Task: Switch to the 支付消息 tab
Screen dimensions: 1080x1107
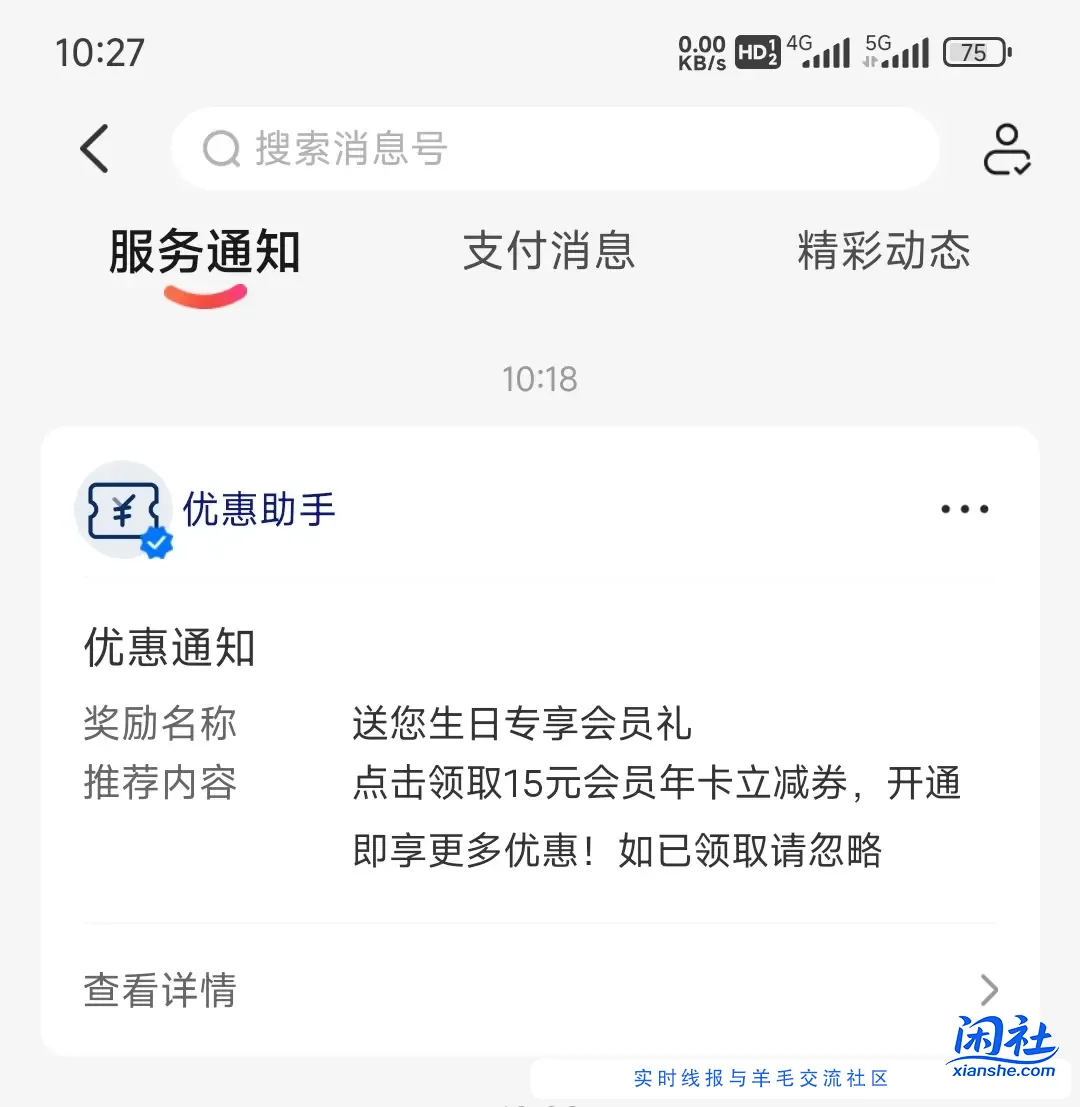Action: 548,252
